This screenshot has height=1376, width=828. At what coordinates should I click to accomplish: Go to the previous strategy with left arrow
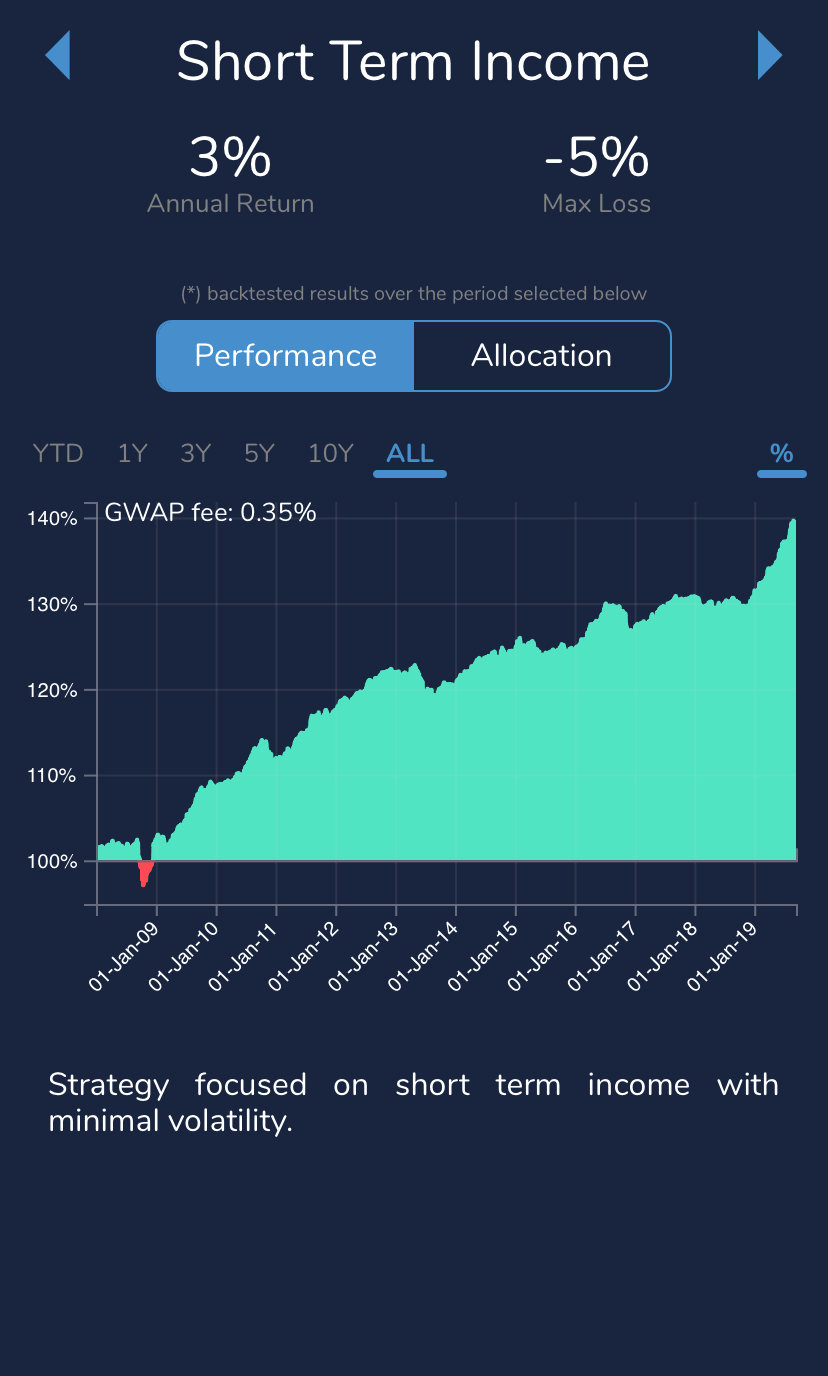[58, 55]
